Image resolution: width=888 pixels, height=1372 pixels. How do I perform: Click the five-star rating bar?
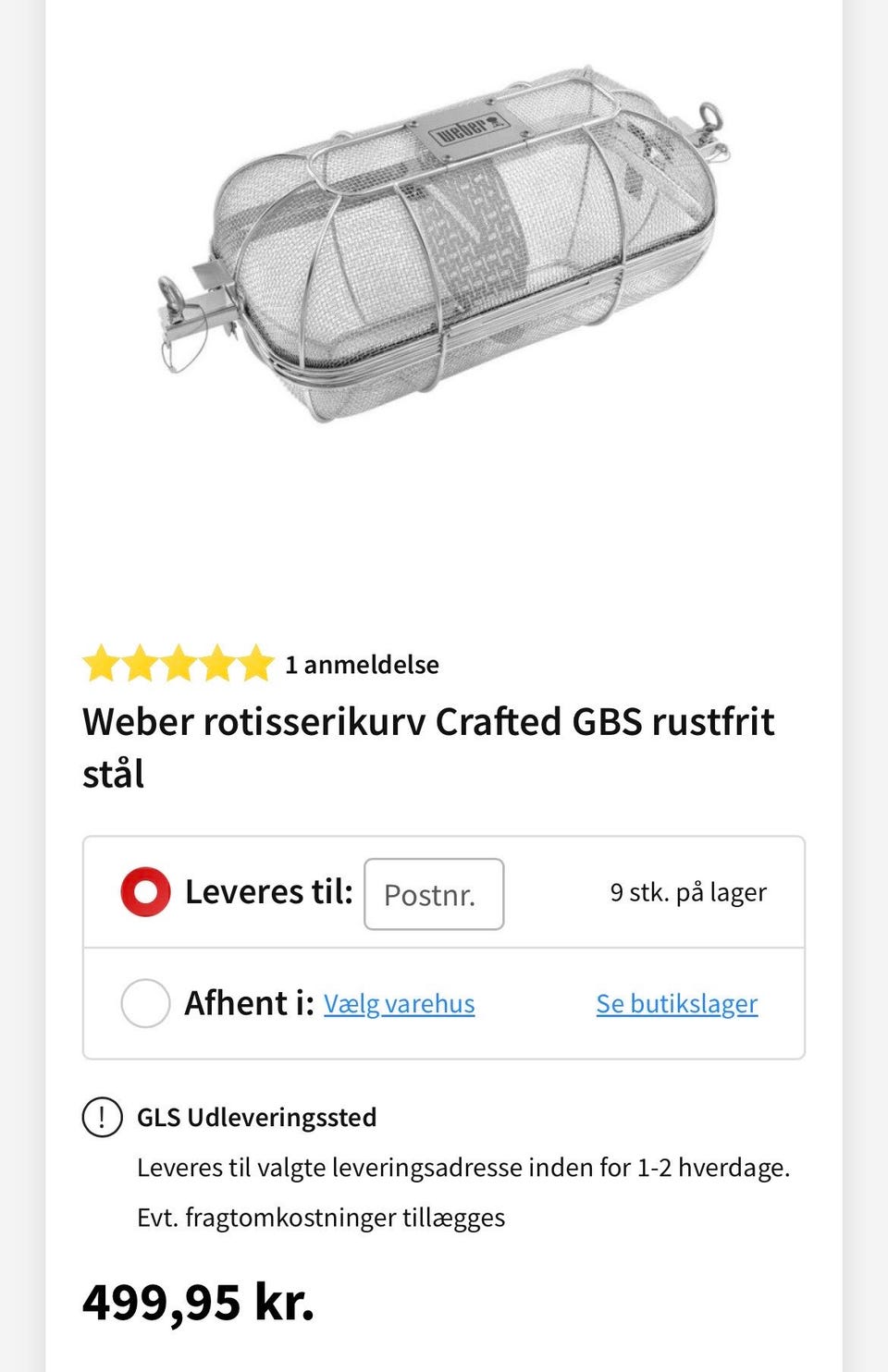click(x=181, y=664)
